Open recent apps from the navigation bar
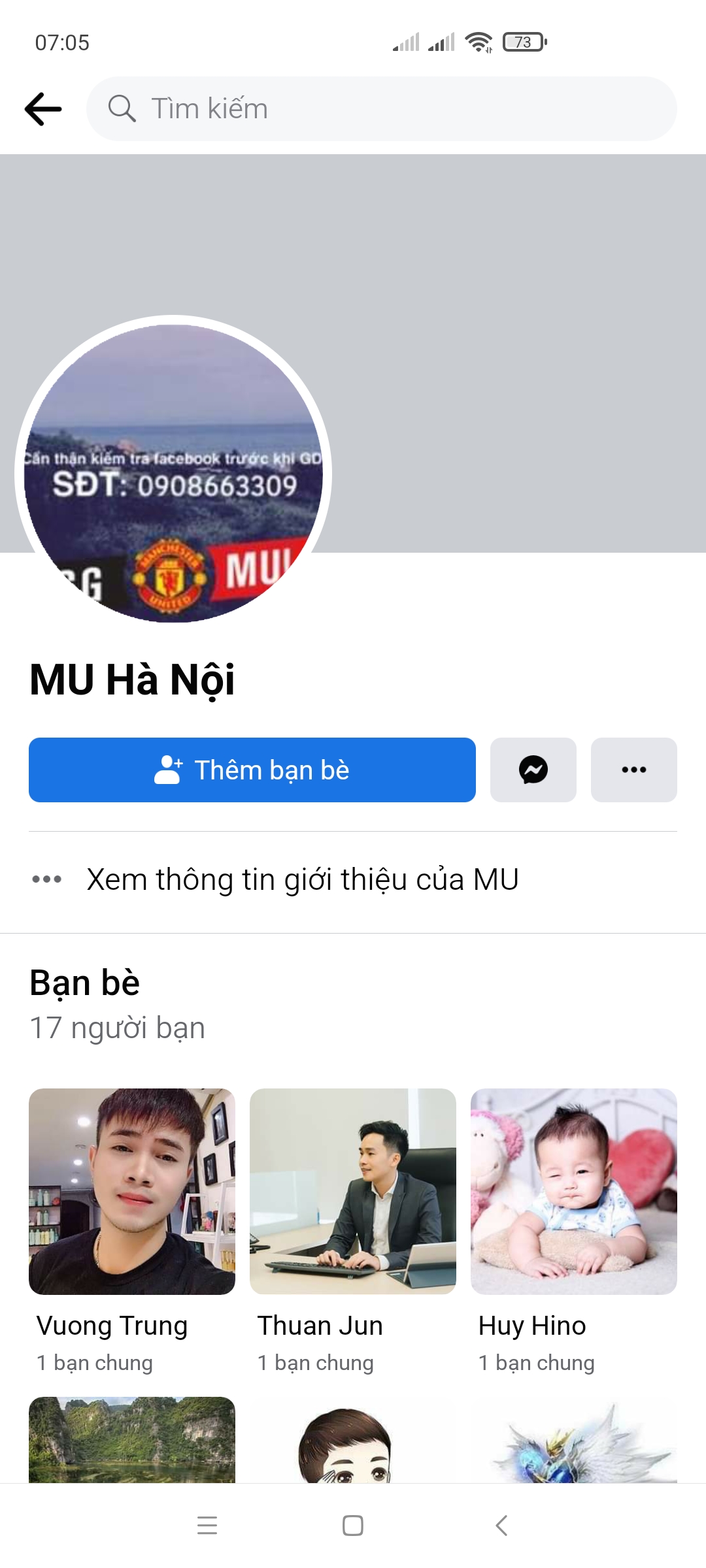The image size is (706, 1568). tap(207, 1526)
